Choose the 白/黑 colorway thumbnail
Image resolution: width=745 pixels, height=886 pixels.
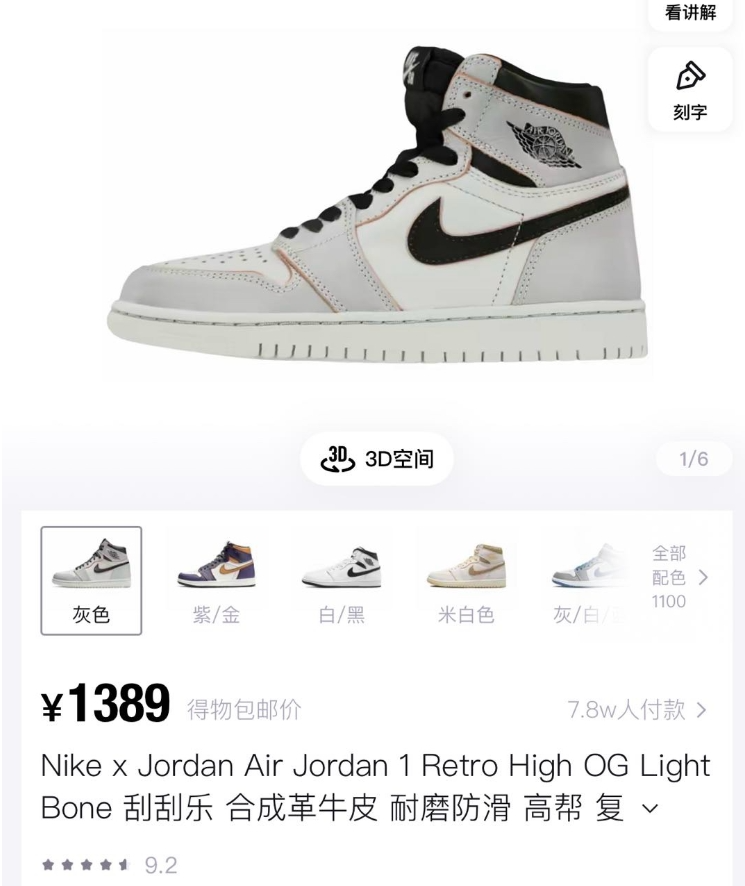click(341, 581)
